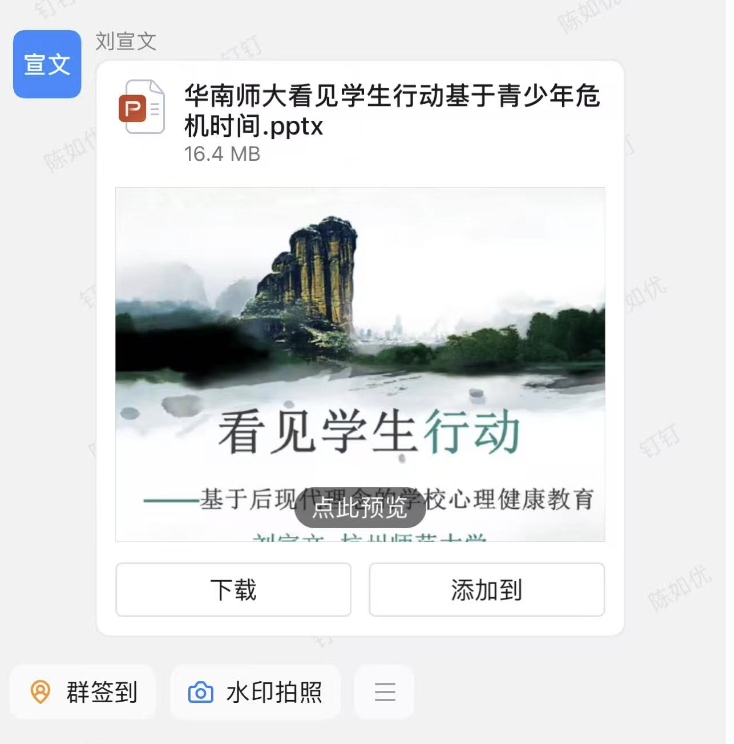Open 群签到 group check-in

[x=84, y=692]
